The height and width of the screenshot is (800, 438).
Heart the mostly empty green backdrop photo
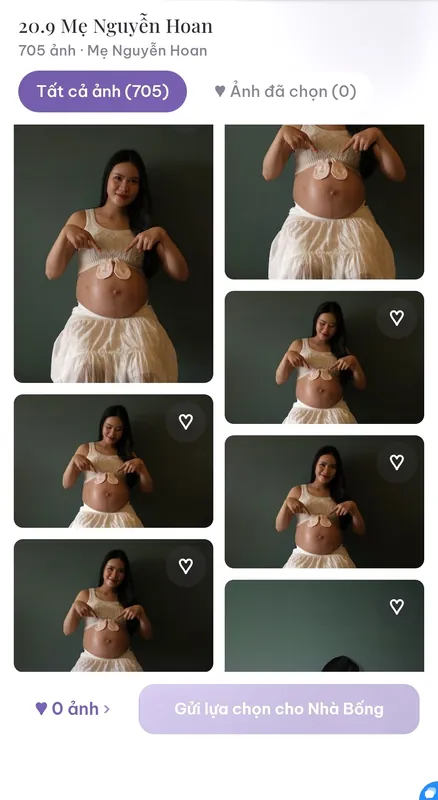[x=397, y=607]
